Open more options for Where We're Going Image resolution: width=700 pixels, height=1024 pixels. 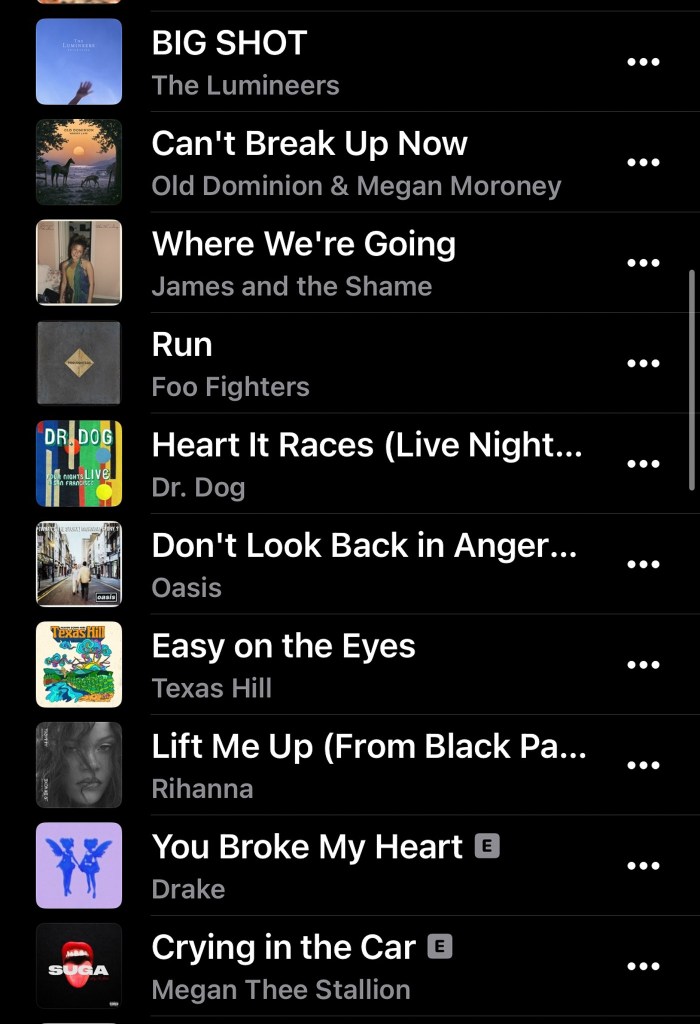point(643,263)
